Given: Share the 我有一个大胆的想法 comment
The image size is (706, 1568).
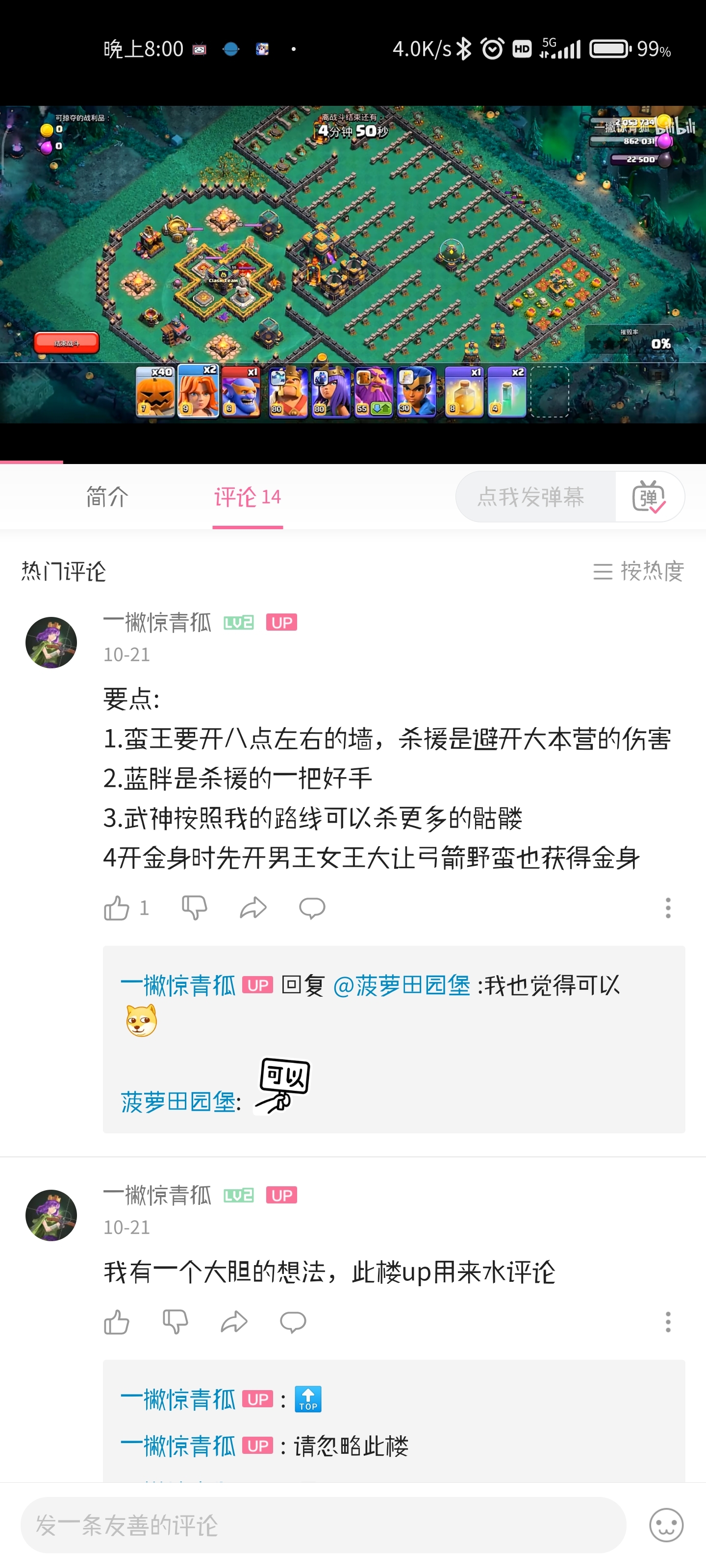Looking at the screenshot, I should coord(234,1322).
